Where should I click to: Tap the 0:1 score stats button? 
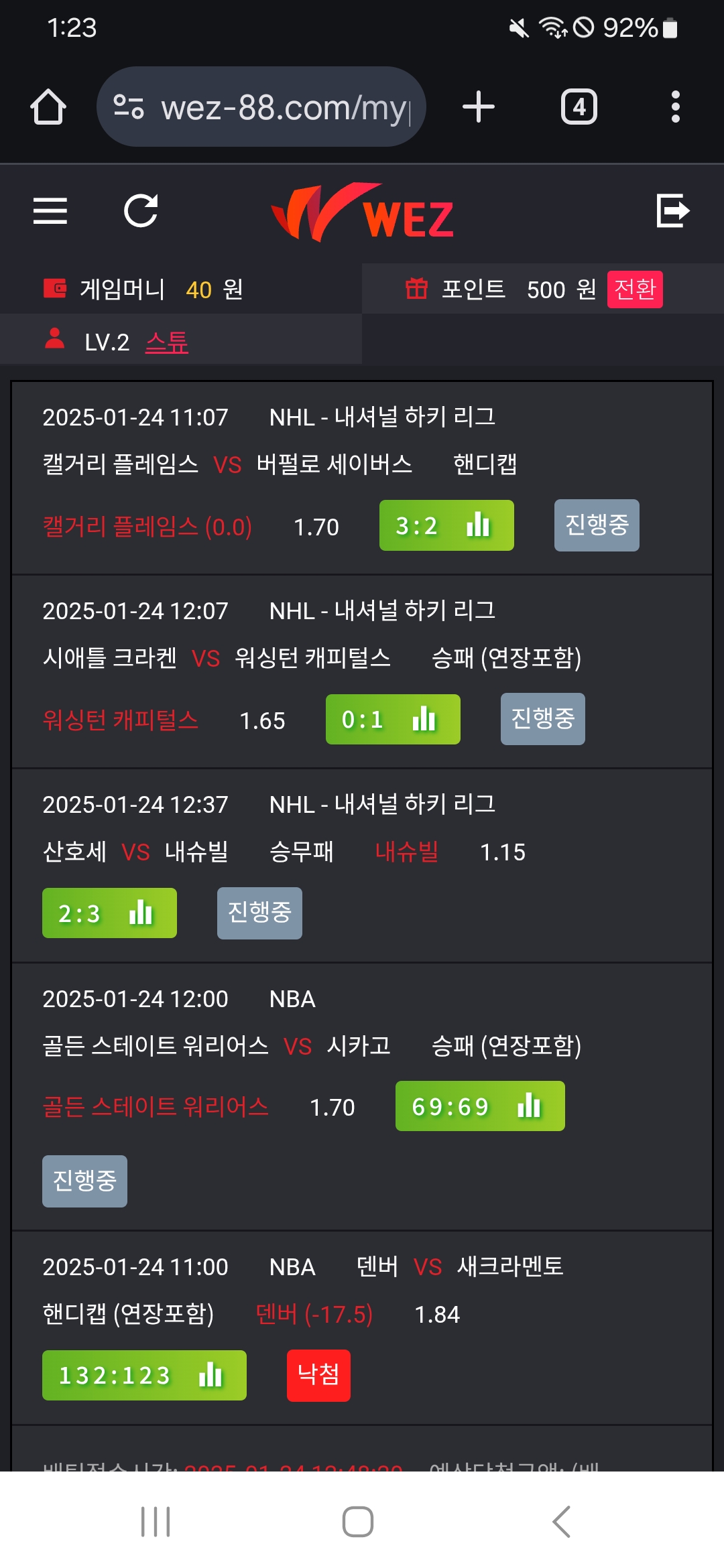(393, 720)
